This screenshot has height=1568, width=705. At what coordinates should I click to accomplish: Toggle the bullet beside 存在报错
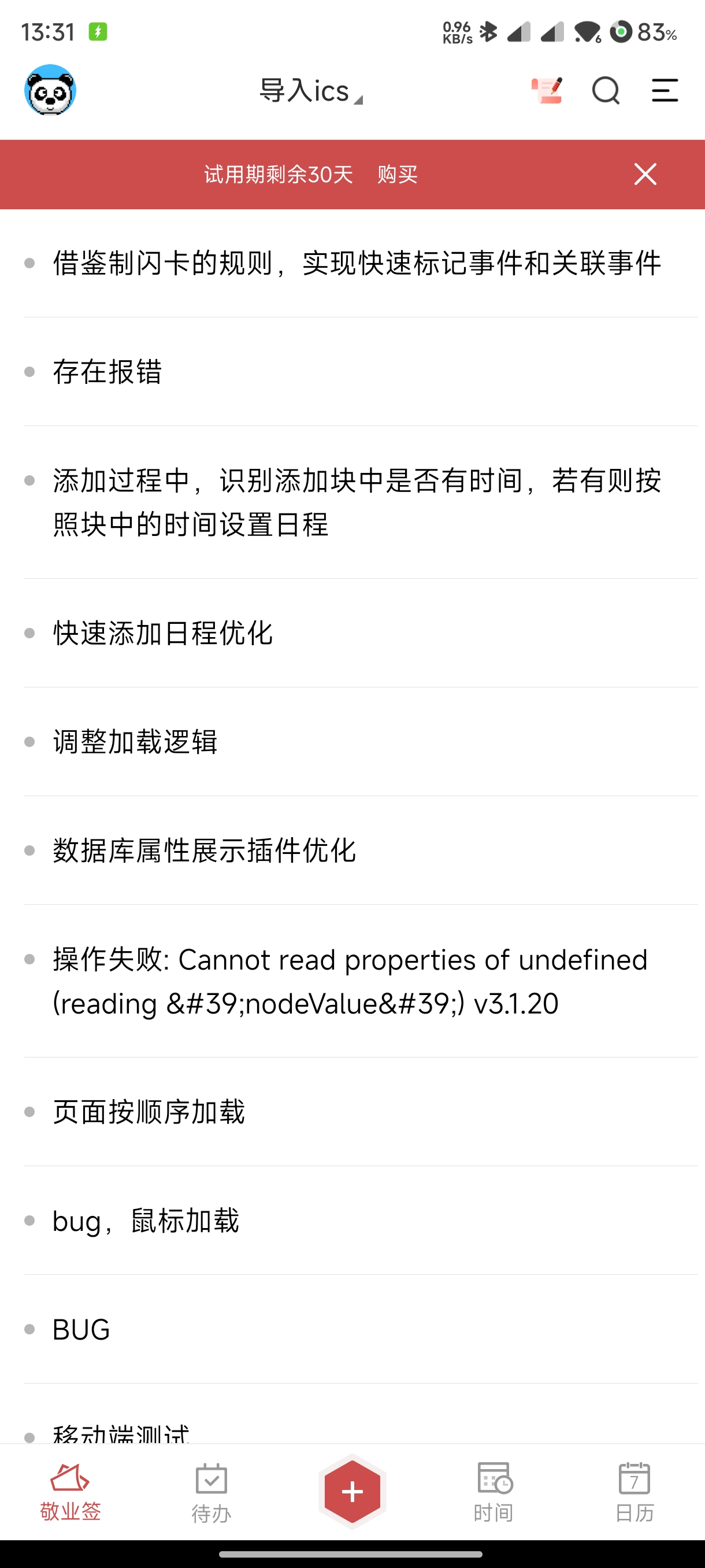29,372
